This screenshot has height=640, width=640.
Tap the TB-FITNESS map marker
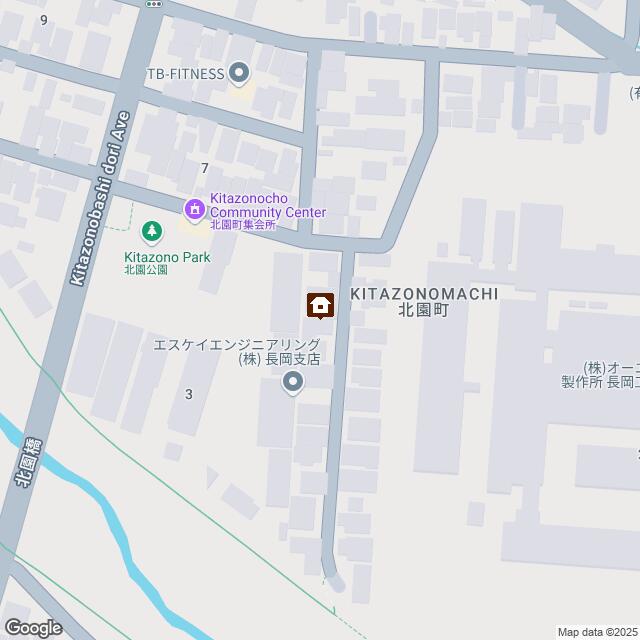coord(239,72)
